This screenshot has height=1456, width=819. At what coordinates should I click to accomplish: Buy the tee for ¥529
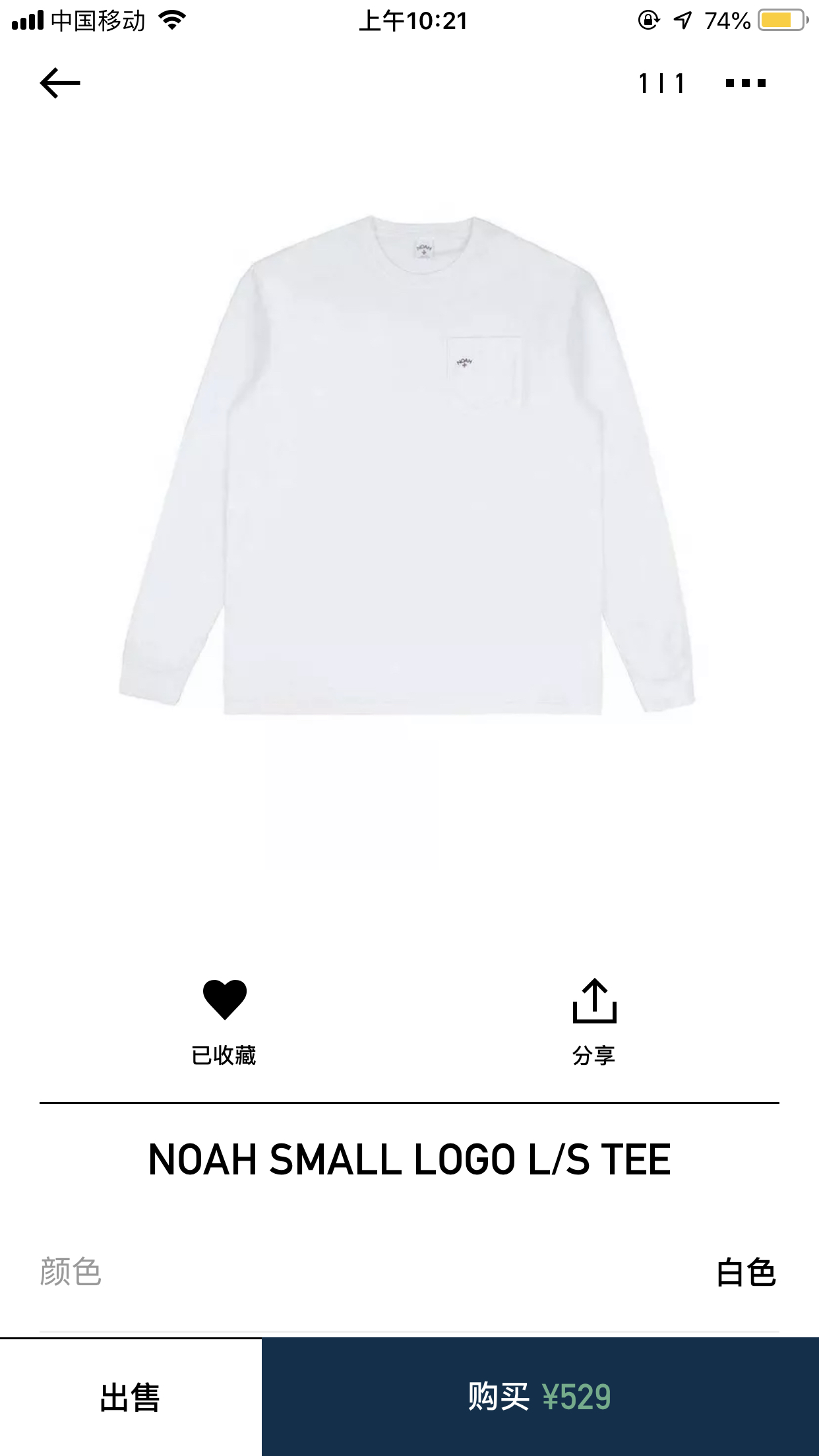(540, 1397)
